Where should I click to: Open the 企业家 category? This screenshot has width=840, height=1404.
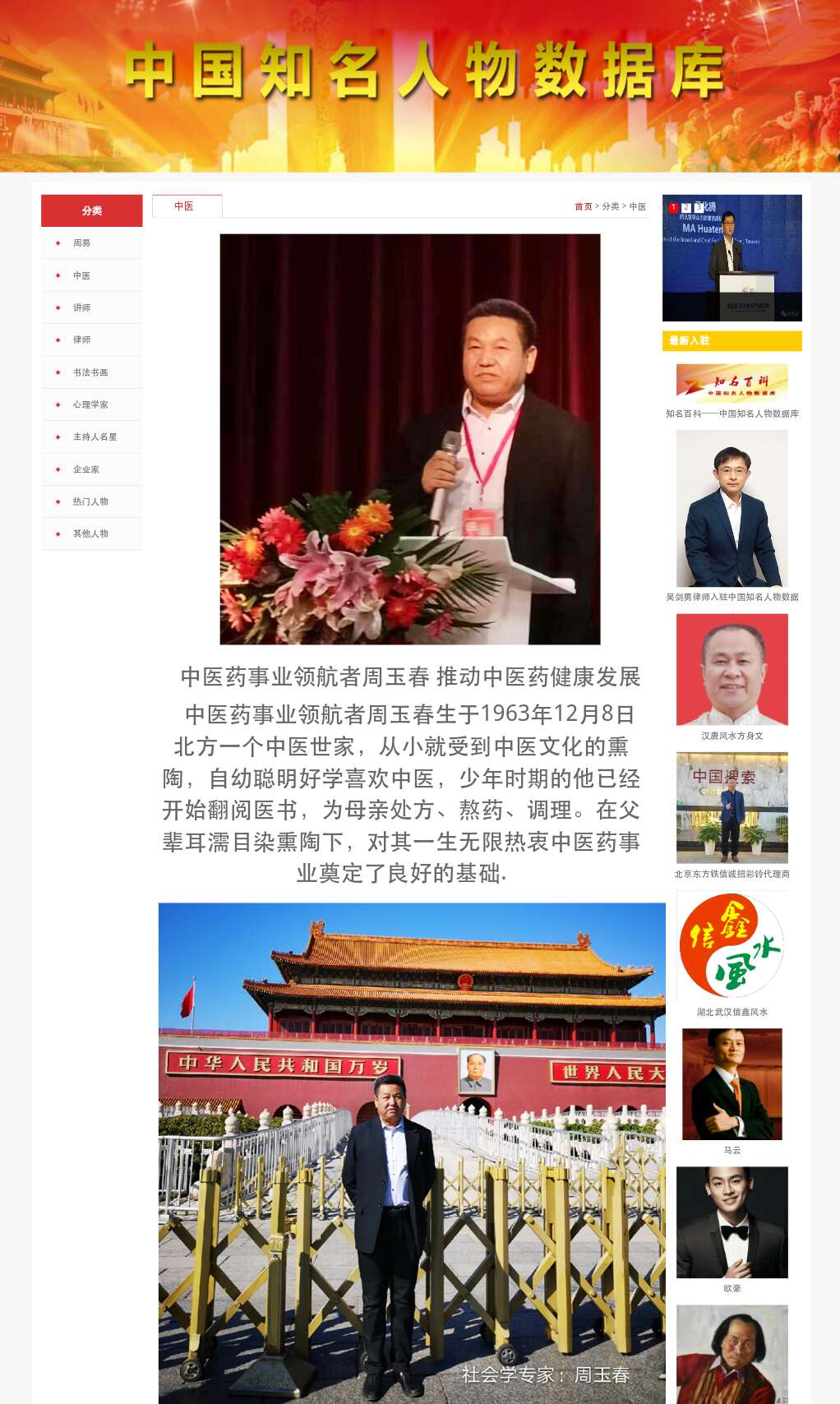click(85, 469)
